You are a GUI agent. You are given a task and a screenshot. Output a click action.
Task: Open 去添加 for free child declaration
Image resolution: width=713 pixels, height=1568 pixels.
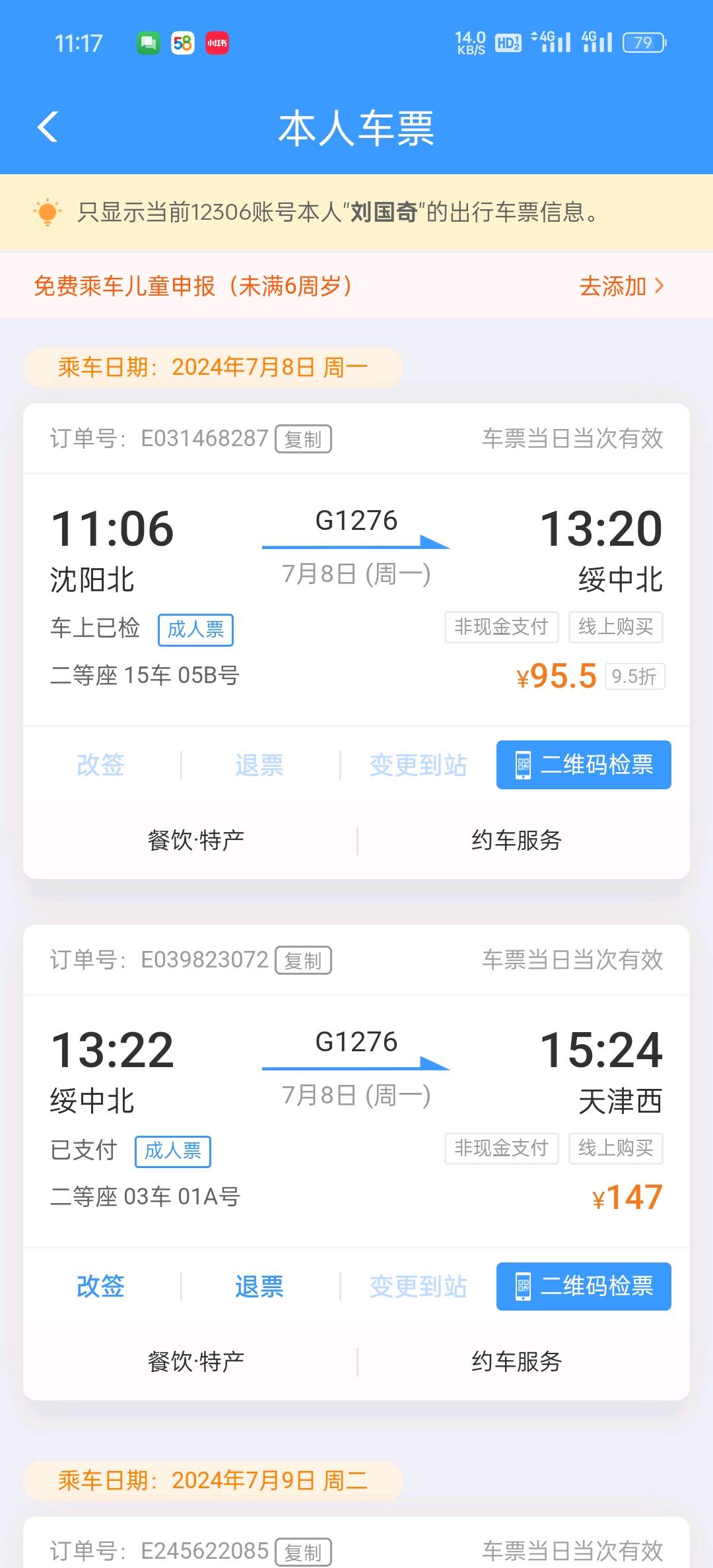click(x=621, y=286)
